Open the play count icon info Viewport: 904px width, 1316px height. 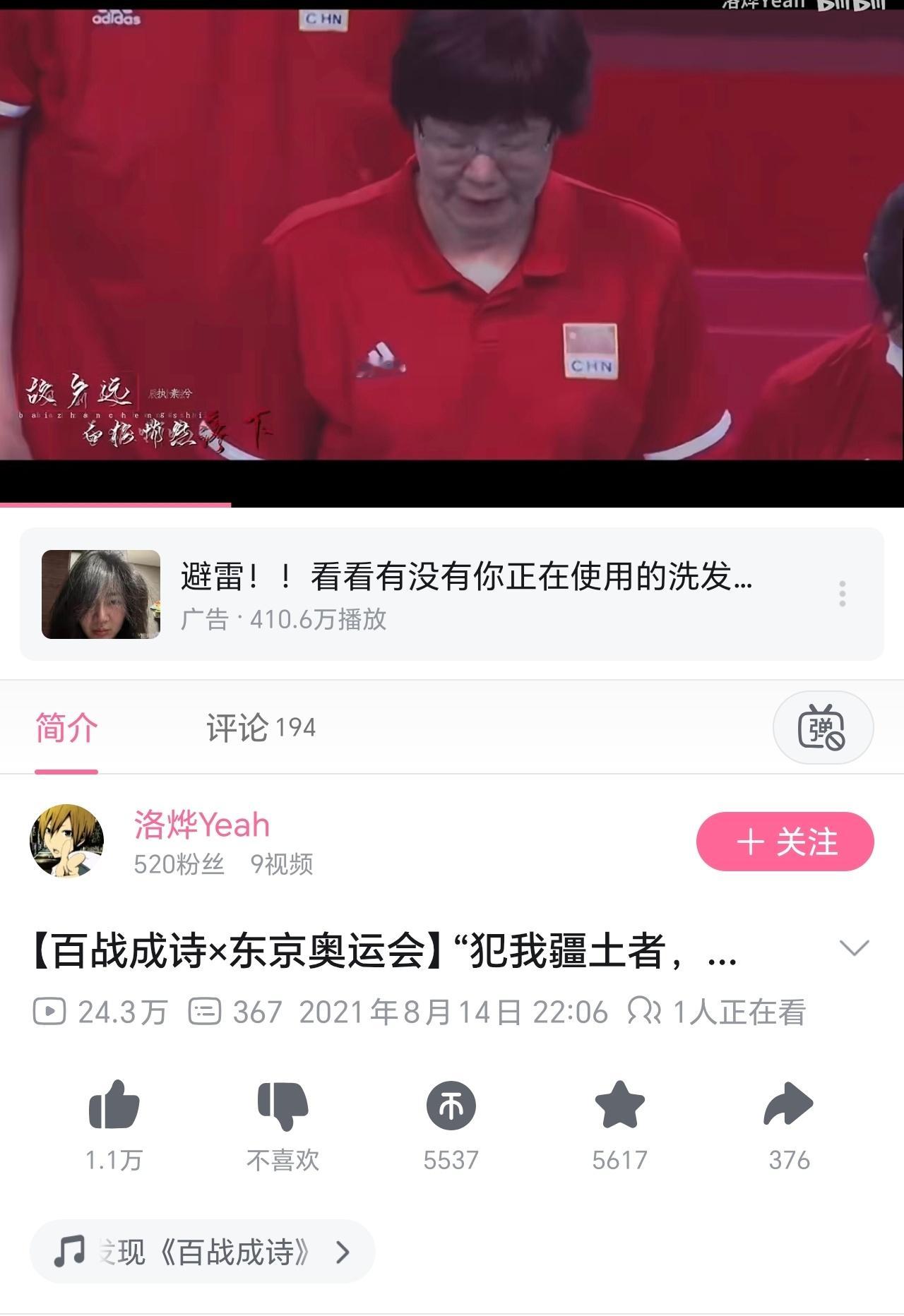pyautogui.click(x=51, y=1012)
